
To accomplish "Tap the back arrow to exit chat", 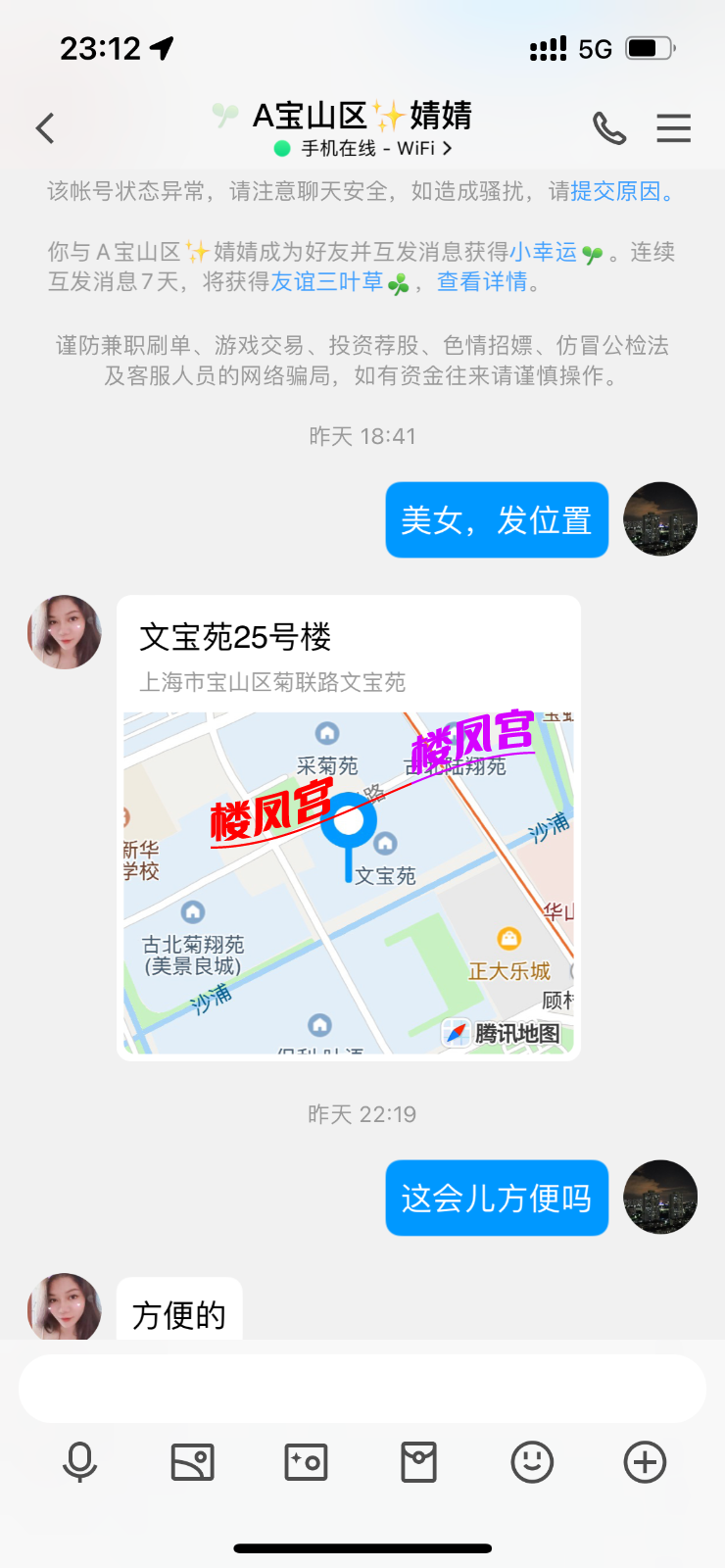I will coord(43,127).
